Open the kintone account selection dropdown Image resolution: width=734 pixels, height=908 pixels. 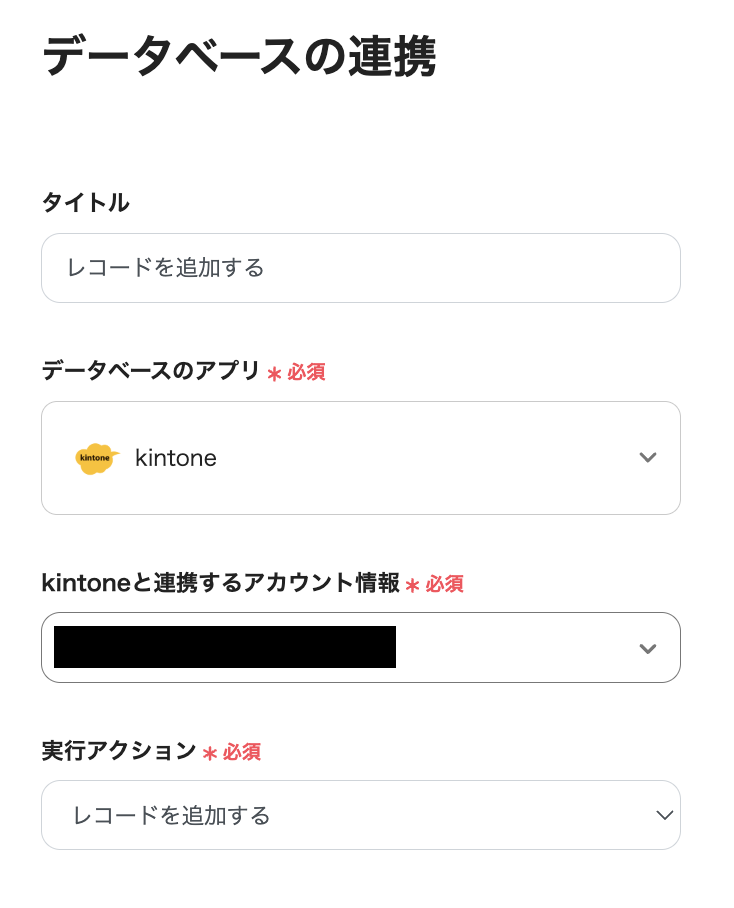click(360, 647)
